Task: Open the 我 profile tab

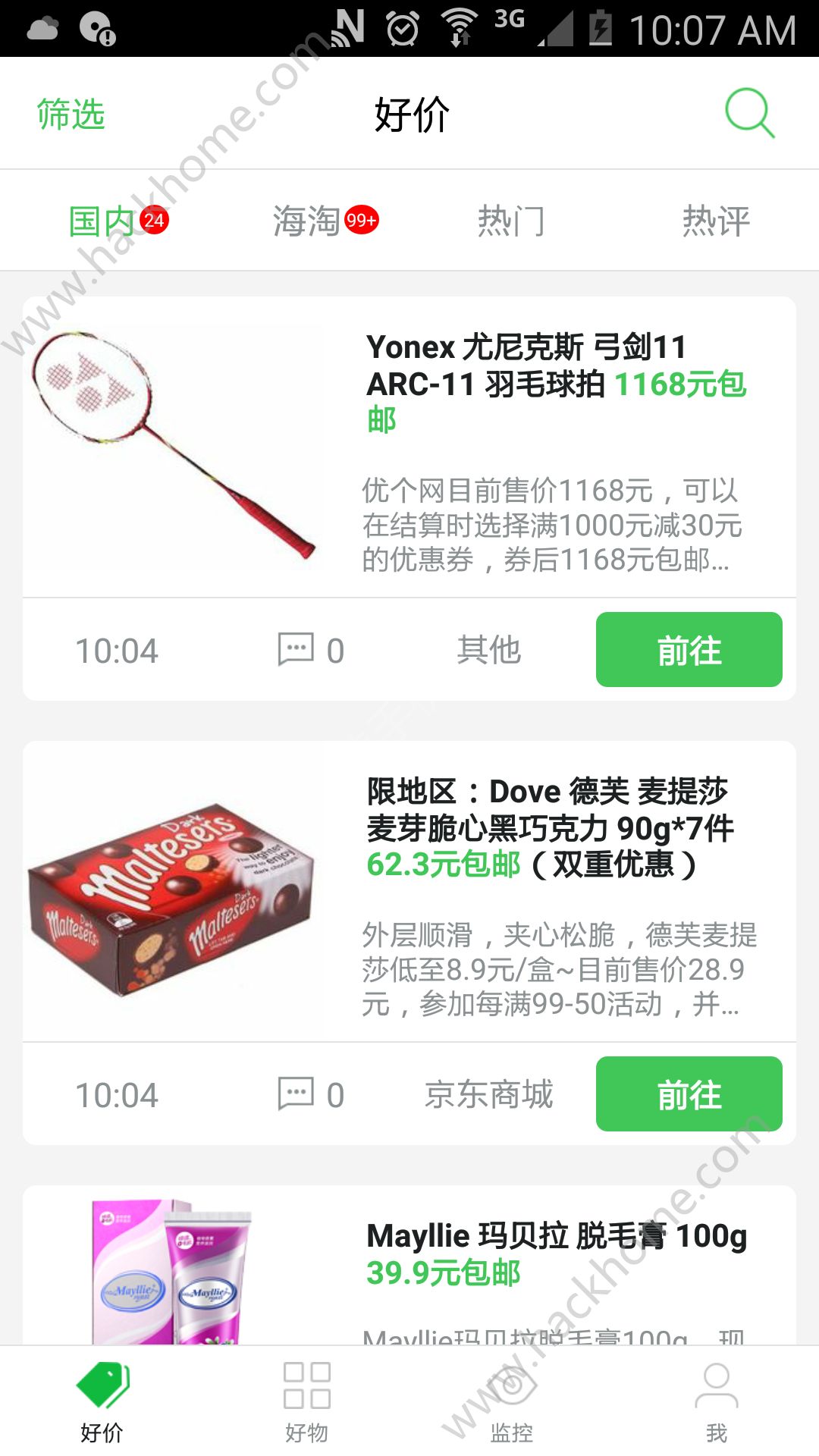Action: pyautogui.click(x=716, y=1401)
